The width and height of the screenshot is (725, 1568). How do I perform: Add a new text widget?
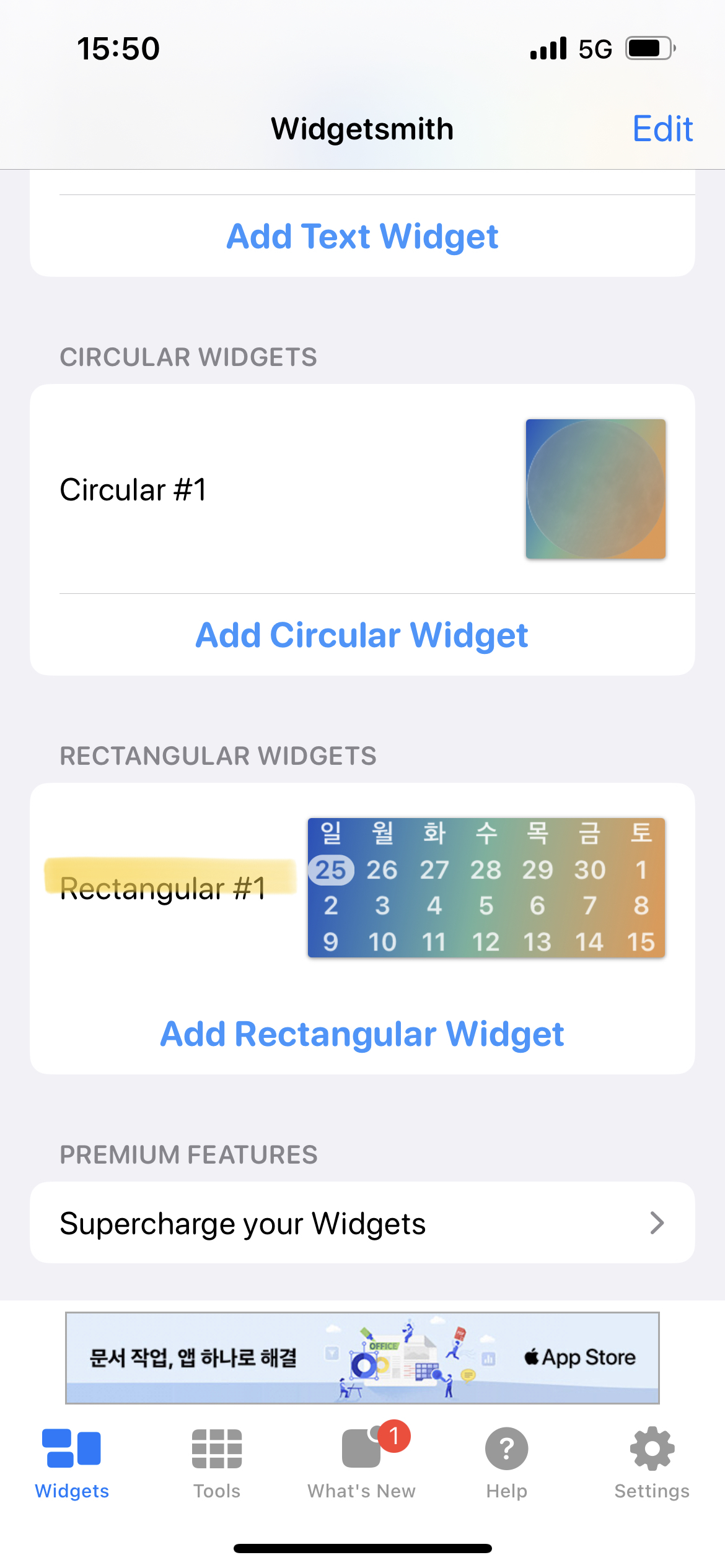(362, 237)
